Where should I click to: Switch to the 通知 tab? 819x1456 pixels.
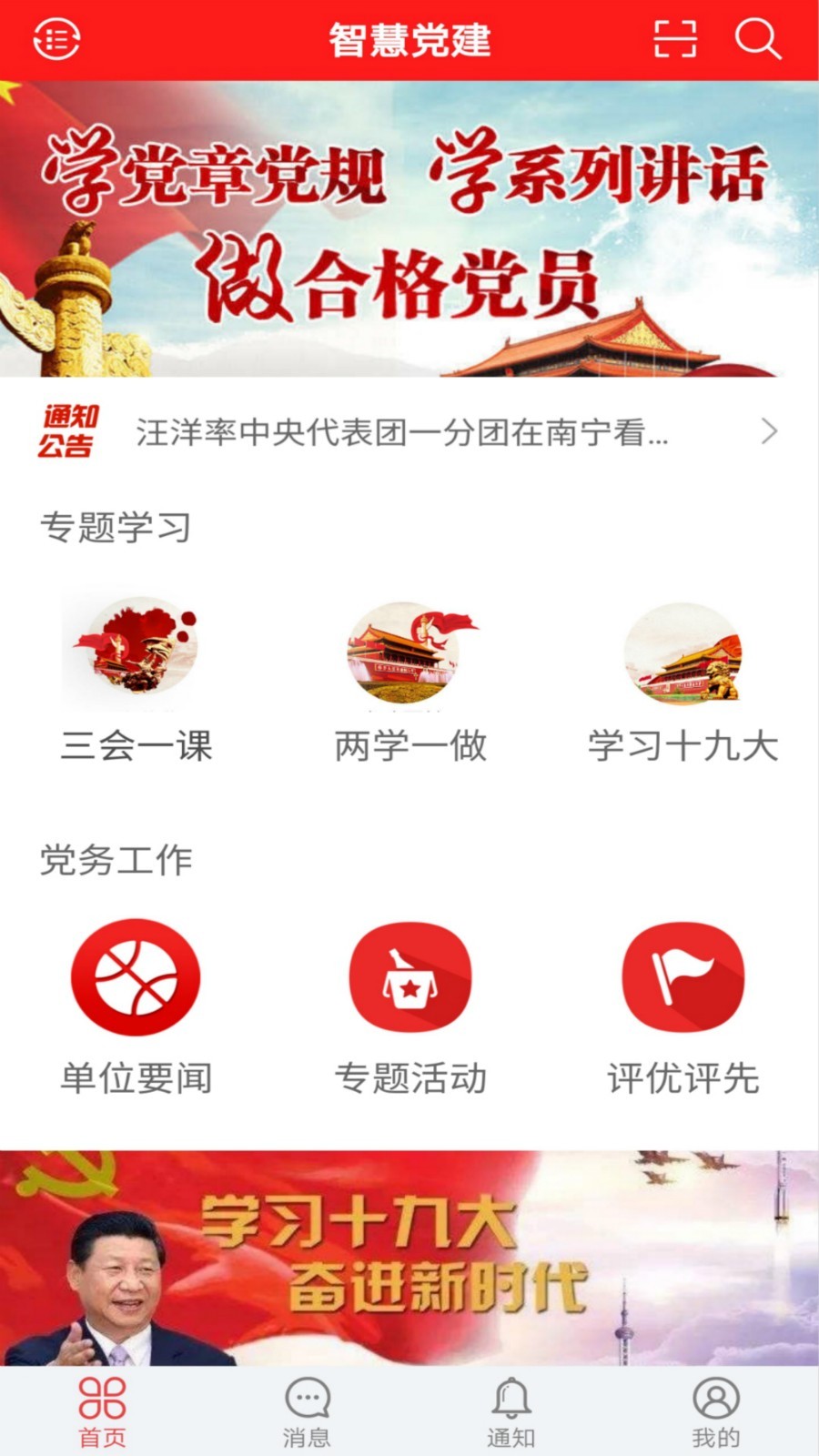pos(511,1411)
